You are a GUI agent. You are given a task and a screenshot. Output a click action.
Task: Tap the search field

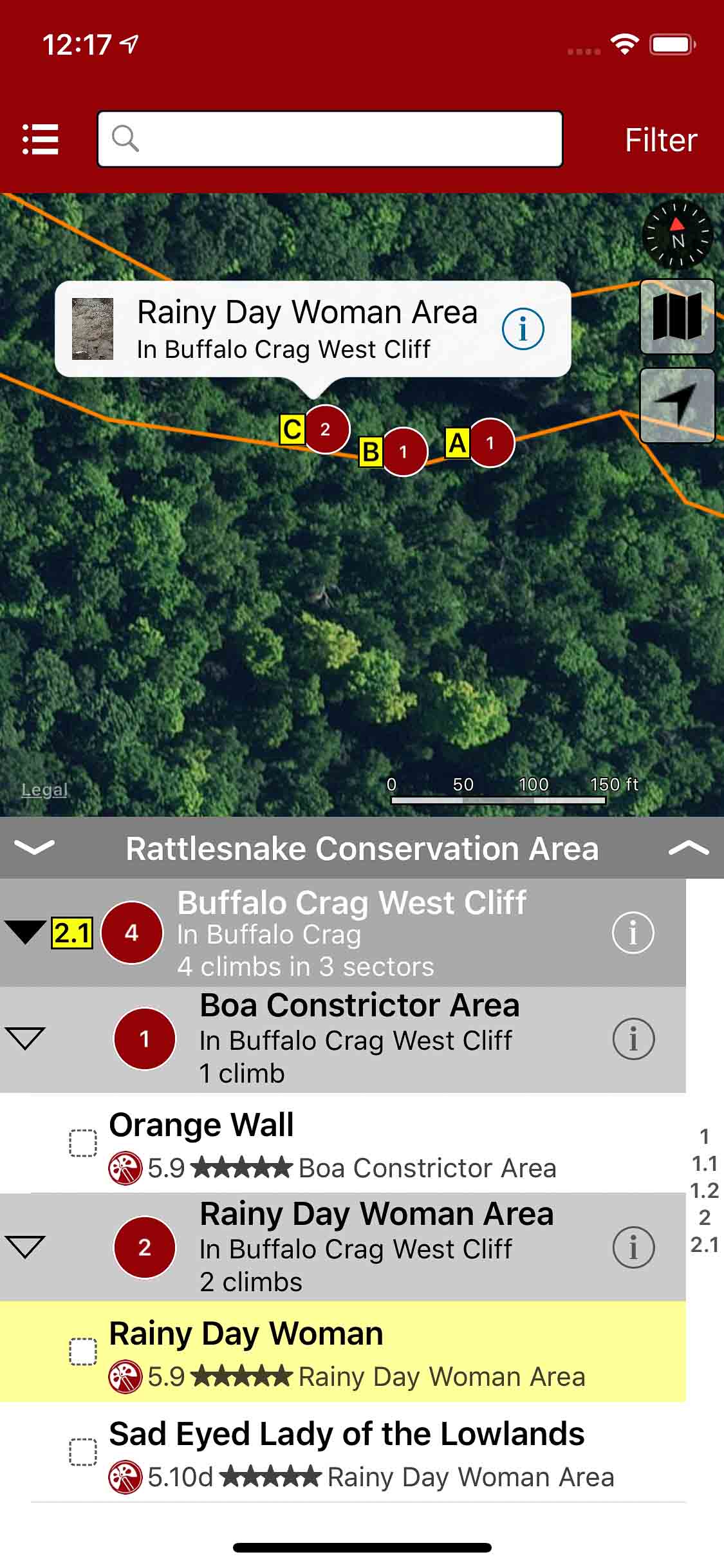tap(330, 139)
